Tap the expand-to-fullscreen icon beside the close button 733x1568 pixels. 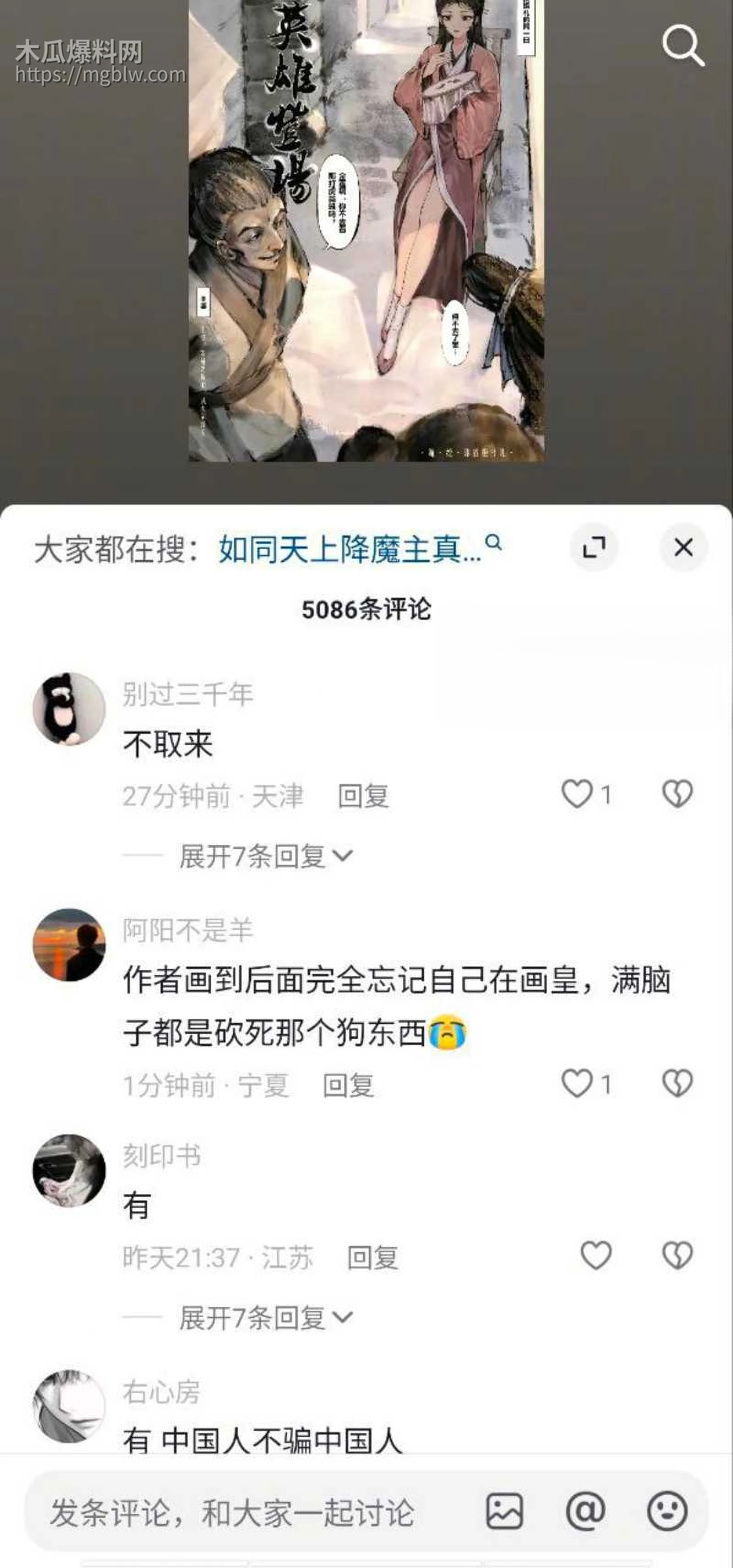(595, 547)
